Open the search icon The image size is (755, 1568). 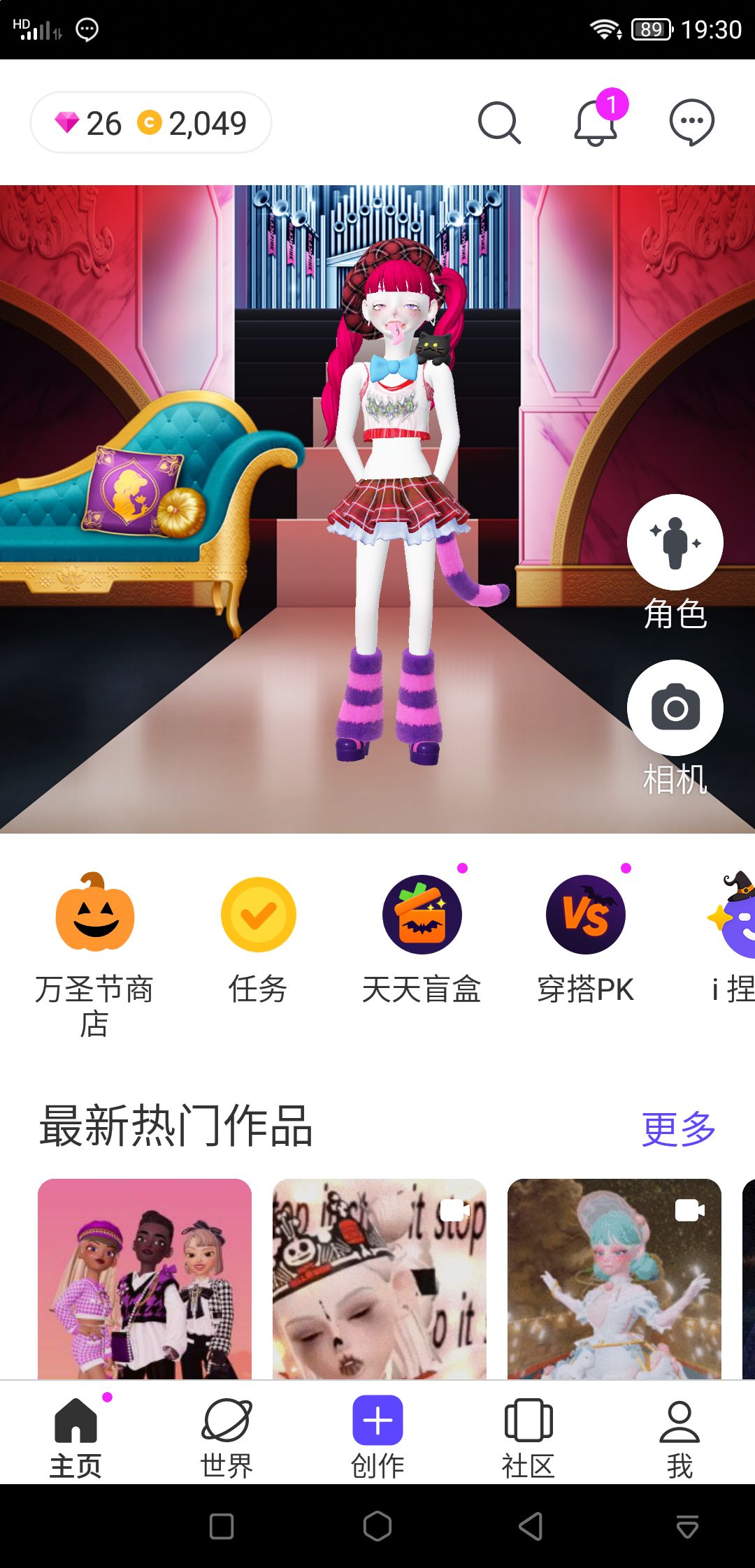click(499, 122)
